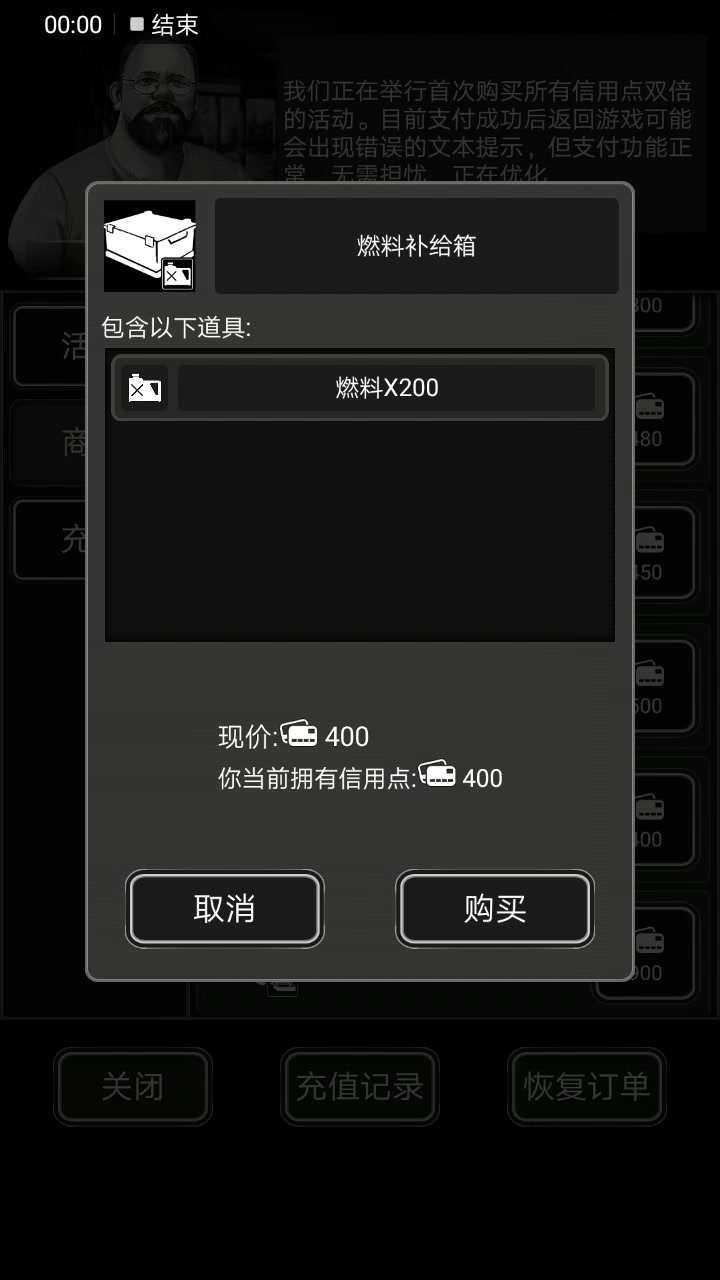Cancel the purchase with 取消
Image resolution: width=720 pixels, height=1280 pixels.
[x=224, y=909]
